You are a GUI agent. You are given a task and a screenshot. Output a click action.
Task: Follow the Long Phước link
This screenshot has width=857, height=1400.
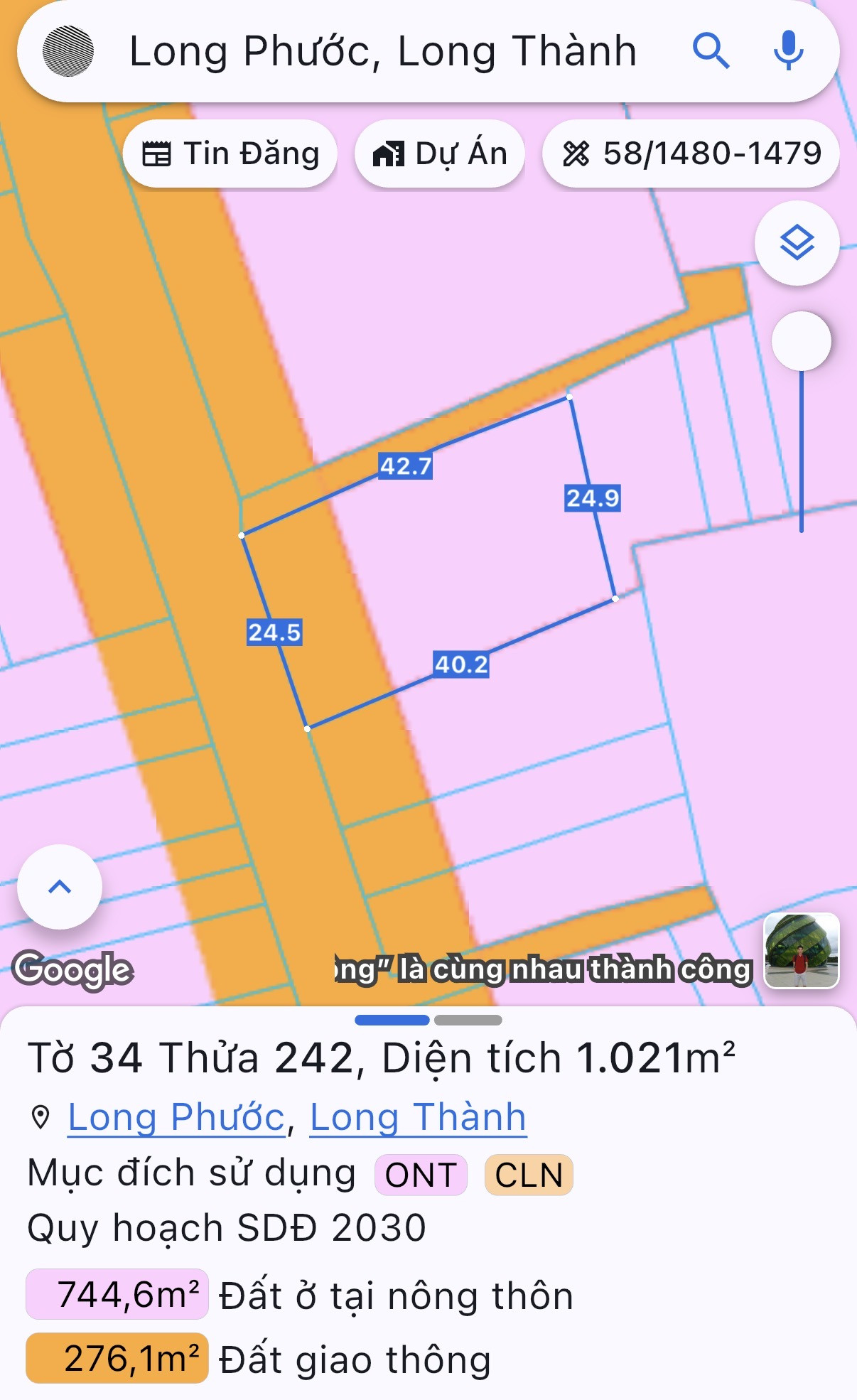point(176,1117)
